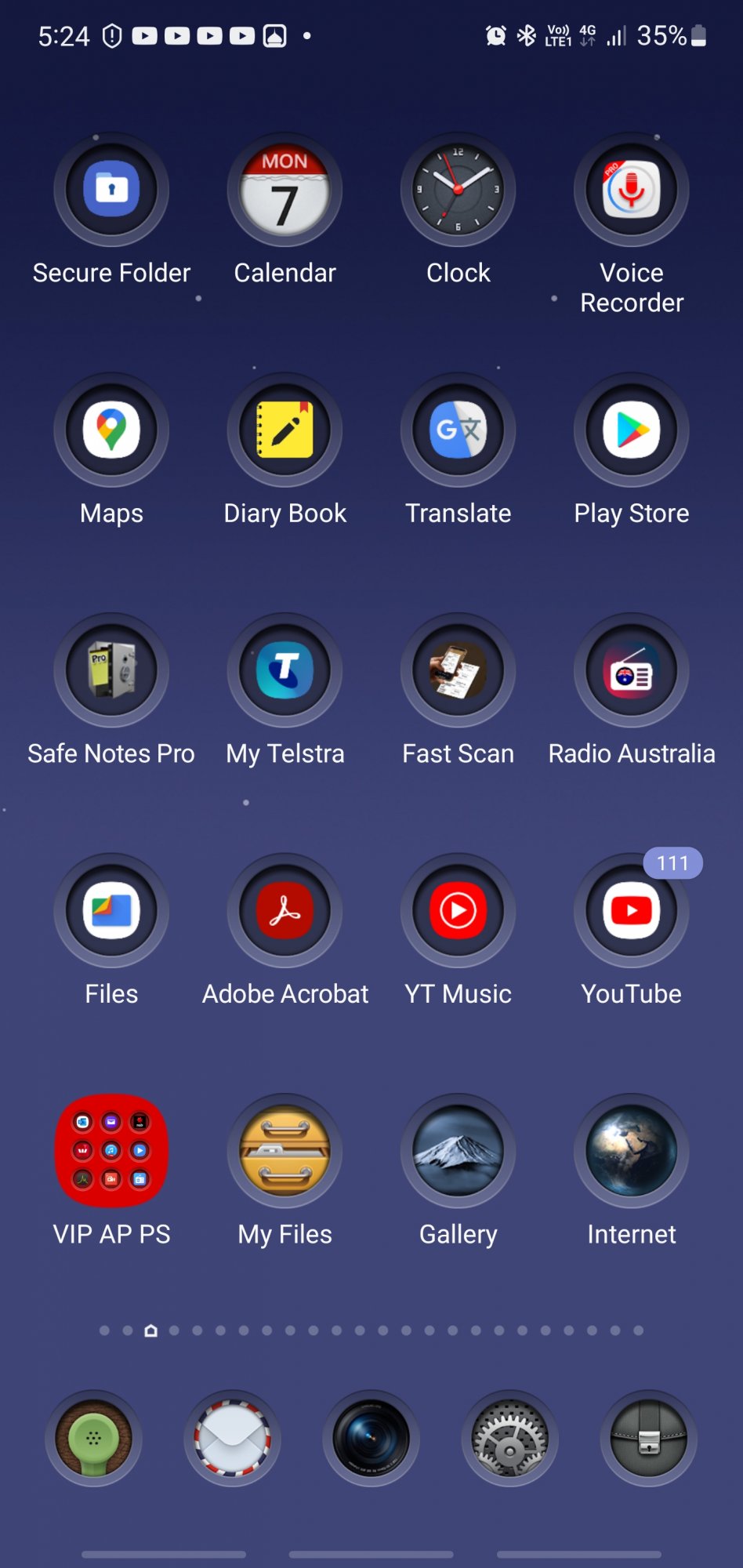
Task: Open the Secure Folder app
Action: click(111, 190)
